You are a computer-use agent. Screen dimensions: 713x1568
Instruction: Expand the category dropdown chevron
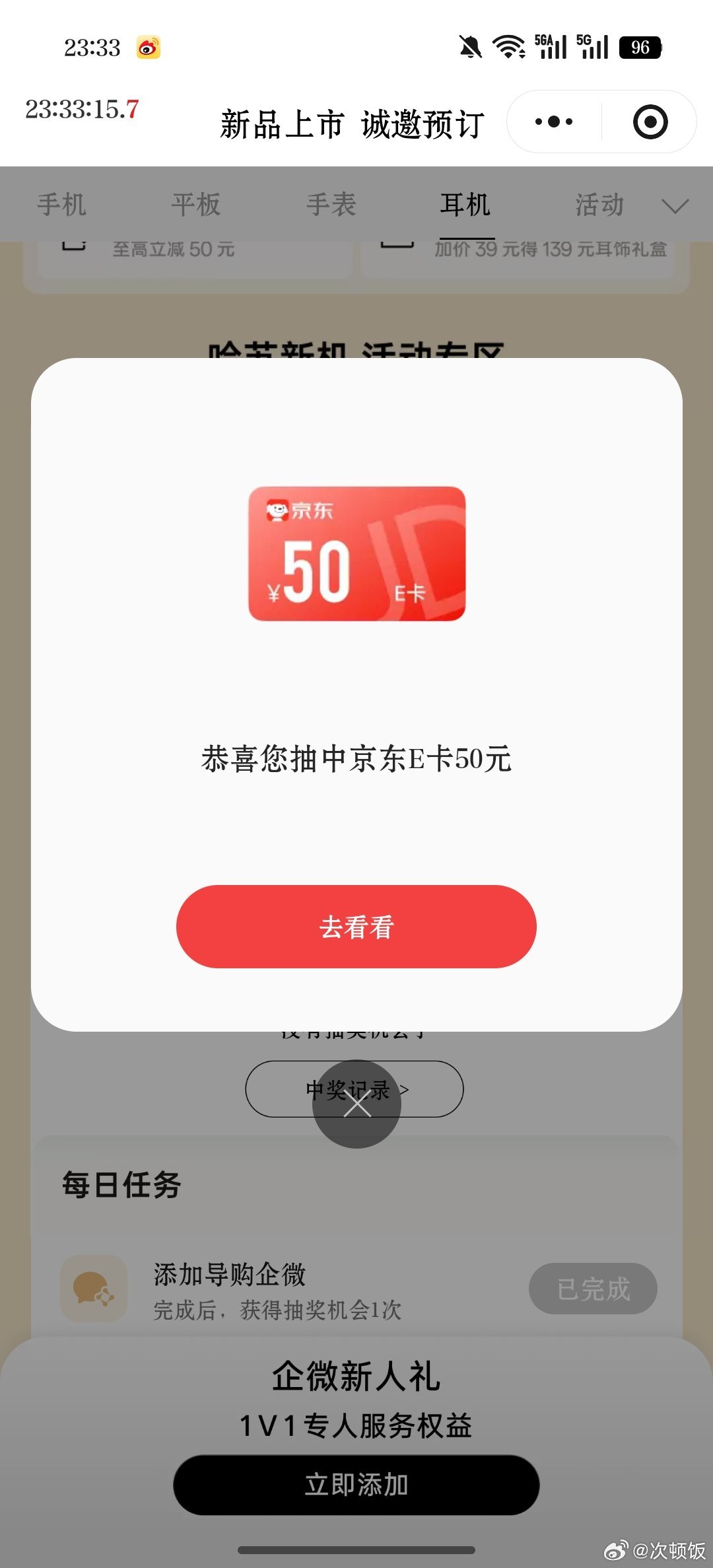(x=675, y=206)
